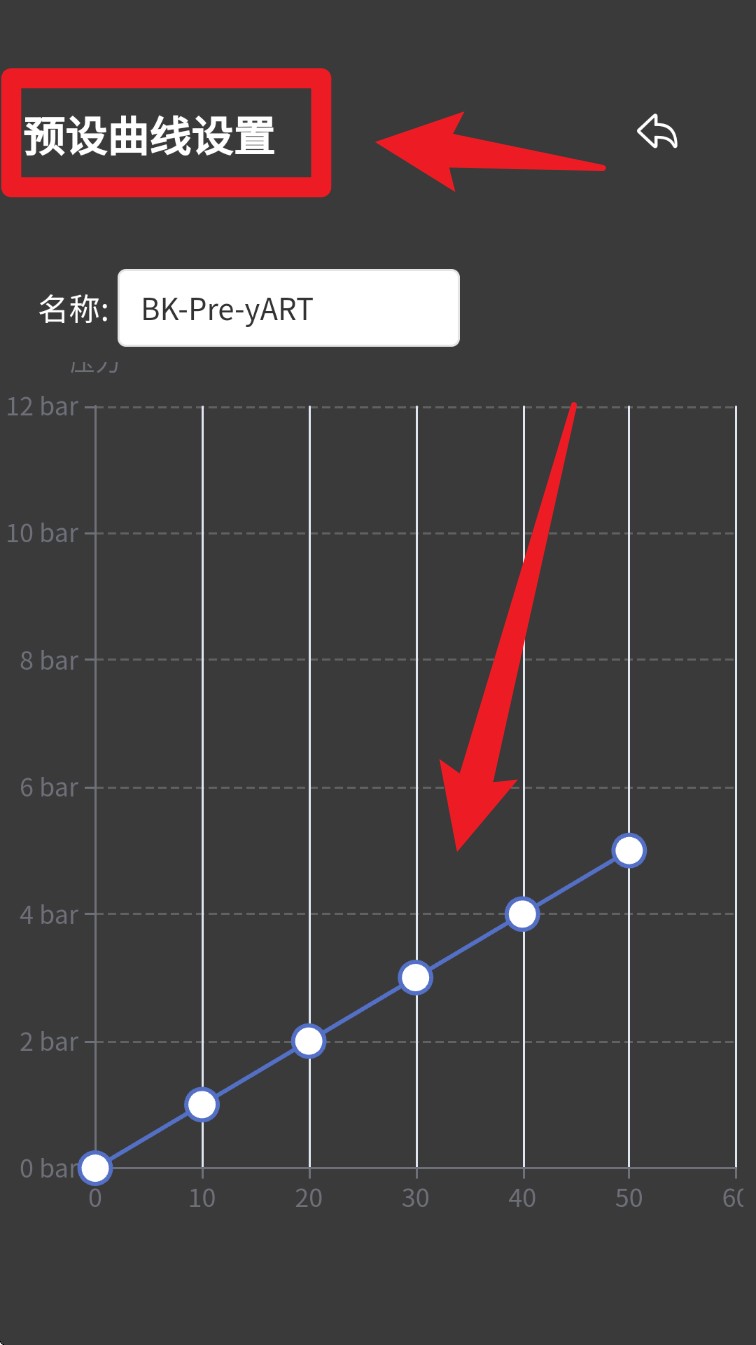Tap the back arrow icon
756x1345 pixels.
pos(657,132)
